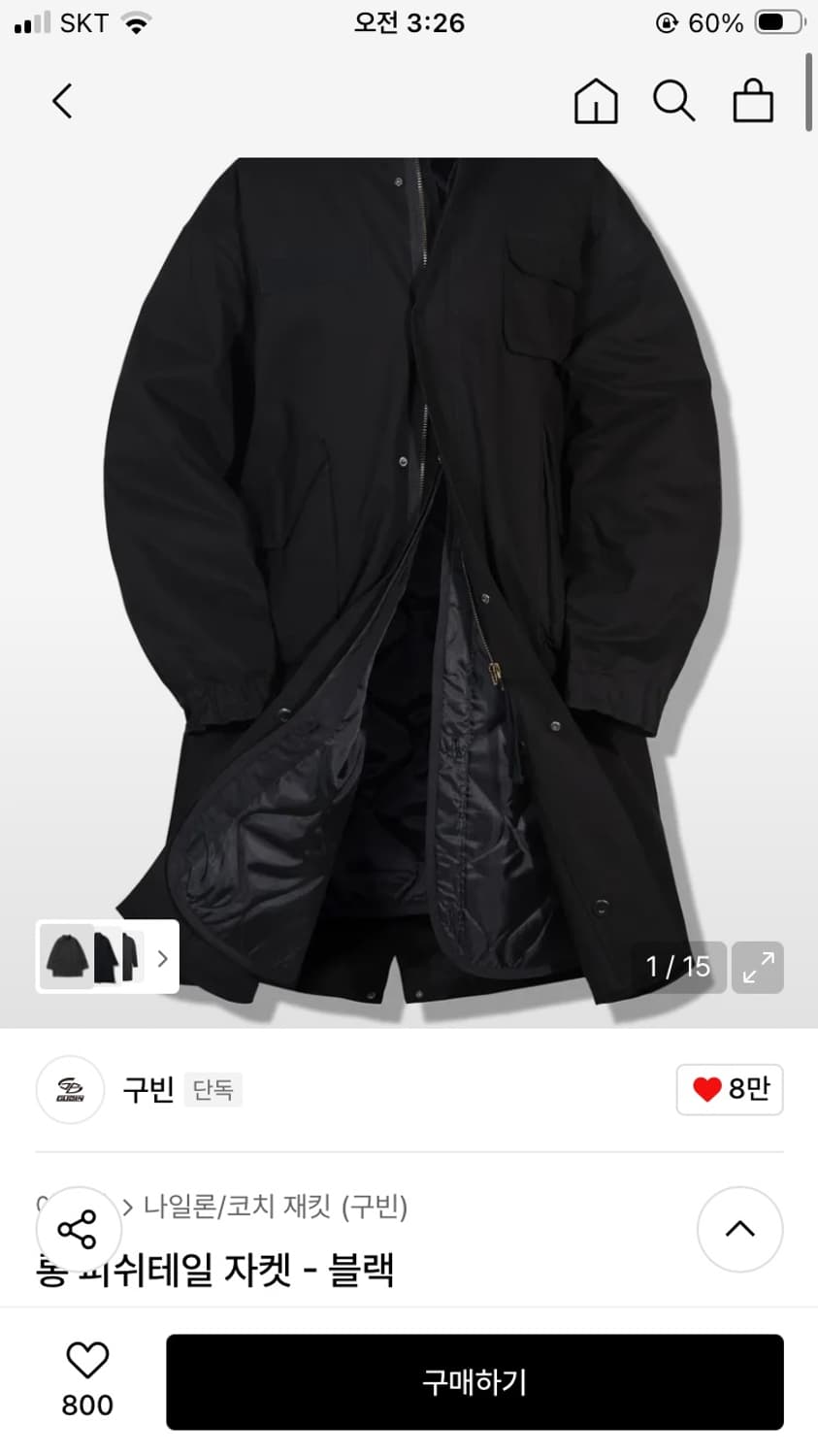Tap the 1/15 image counter indicator

tap(678, 967)
